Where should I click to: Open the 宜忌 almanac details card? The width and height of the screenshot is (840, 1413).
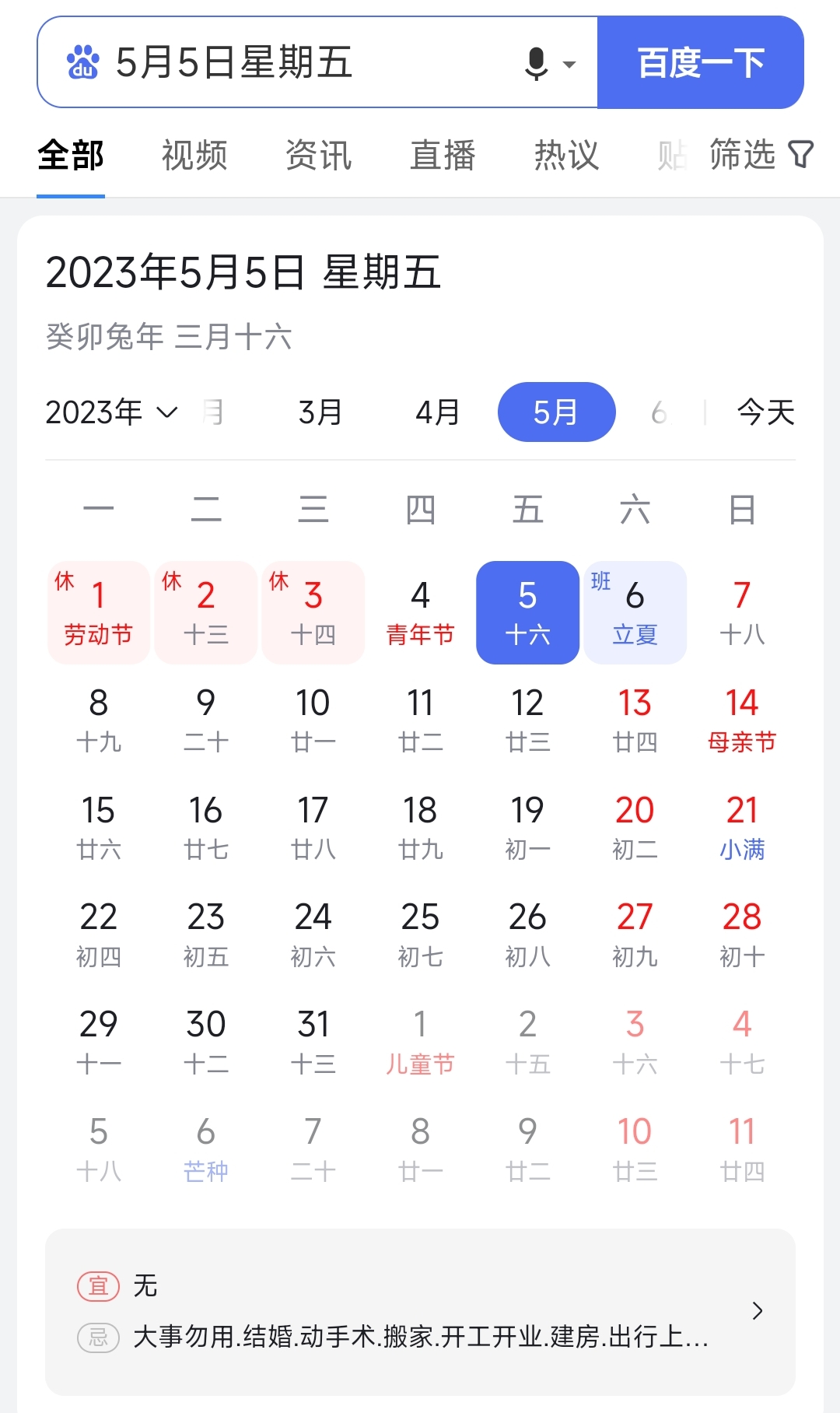(420, 1311)
